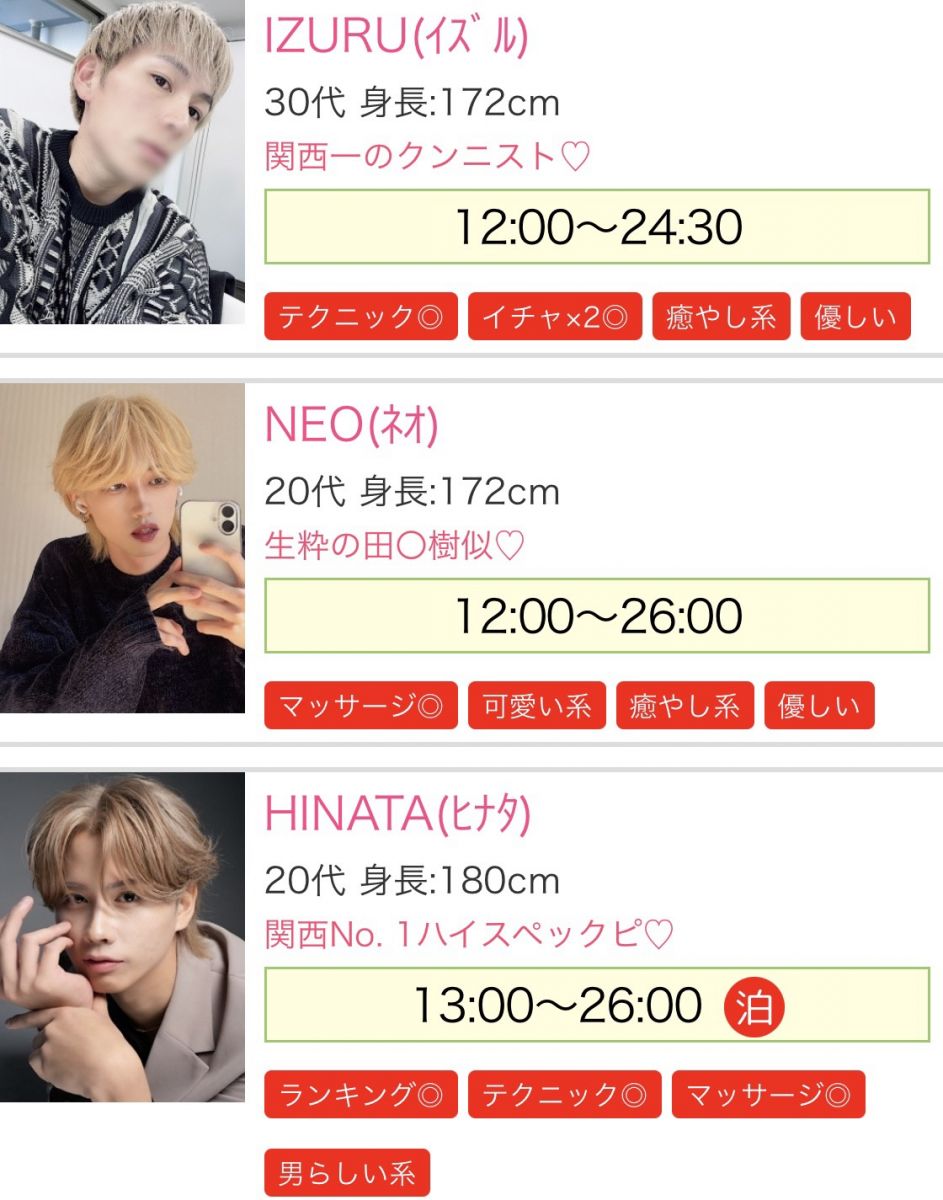Viewport: 943px width, 1200px height.
Task: Tap the 可愛い系 tag under NEO
Action: pos(537,706)
